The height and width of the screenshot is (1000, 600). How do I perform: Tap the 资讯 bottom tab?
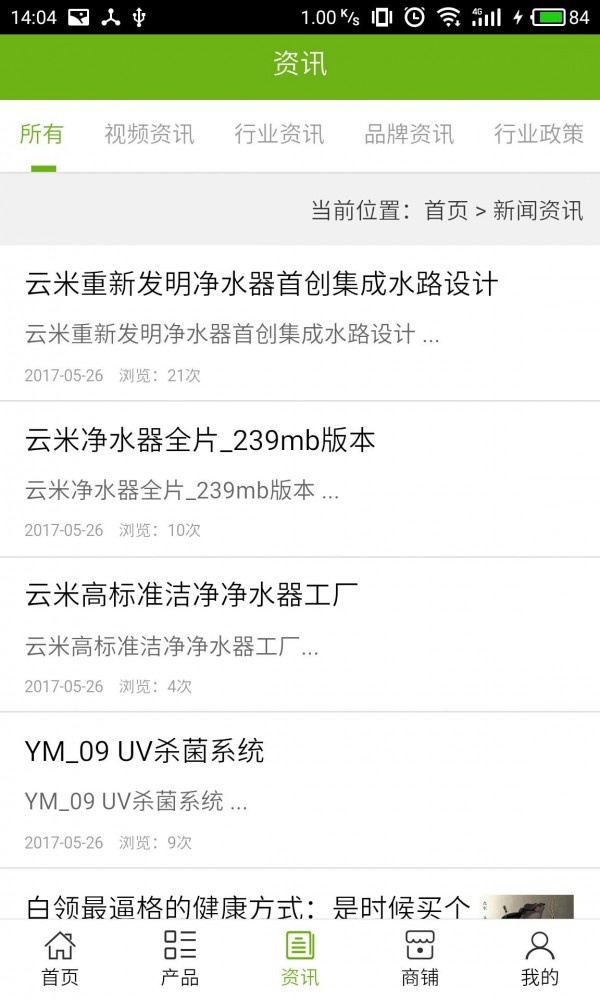[x=300, y=959]
